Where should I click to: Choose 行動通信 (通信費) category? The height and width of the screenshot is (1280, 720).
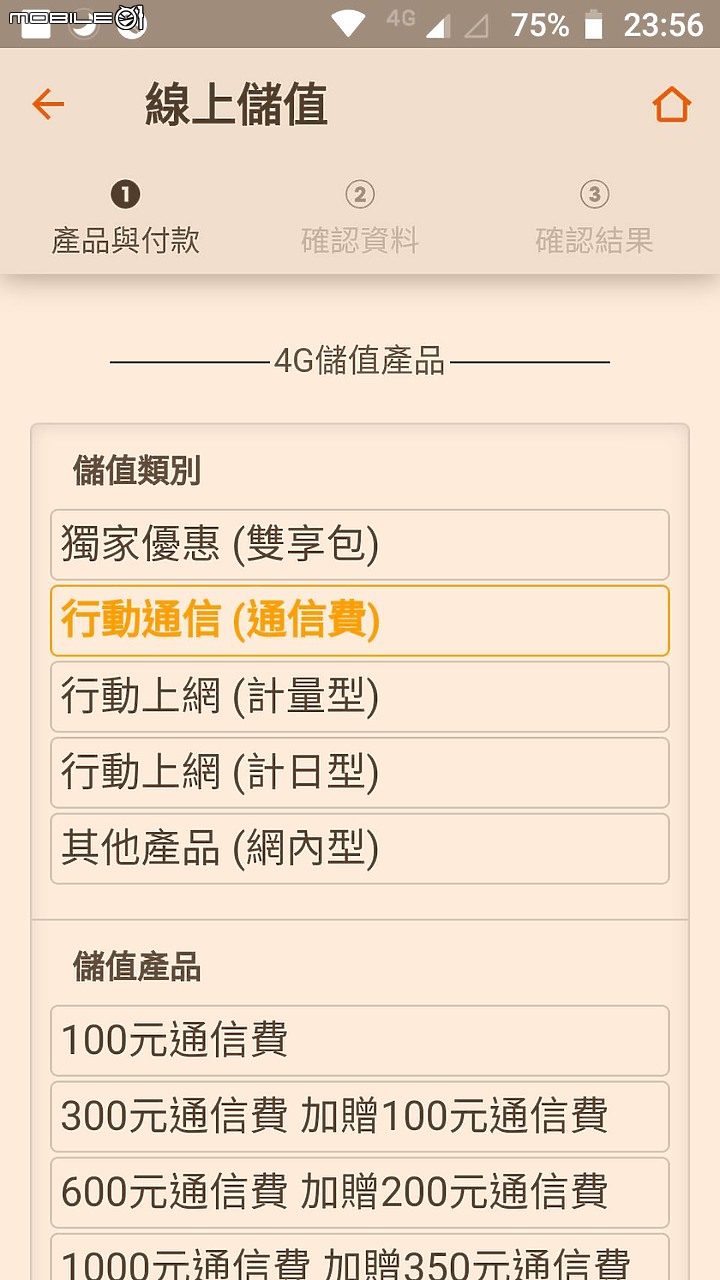click(360, 621)
